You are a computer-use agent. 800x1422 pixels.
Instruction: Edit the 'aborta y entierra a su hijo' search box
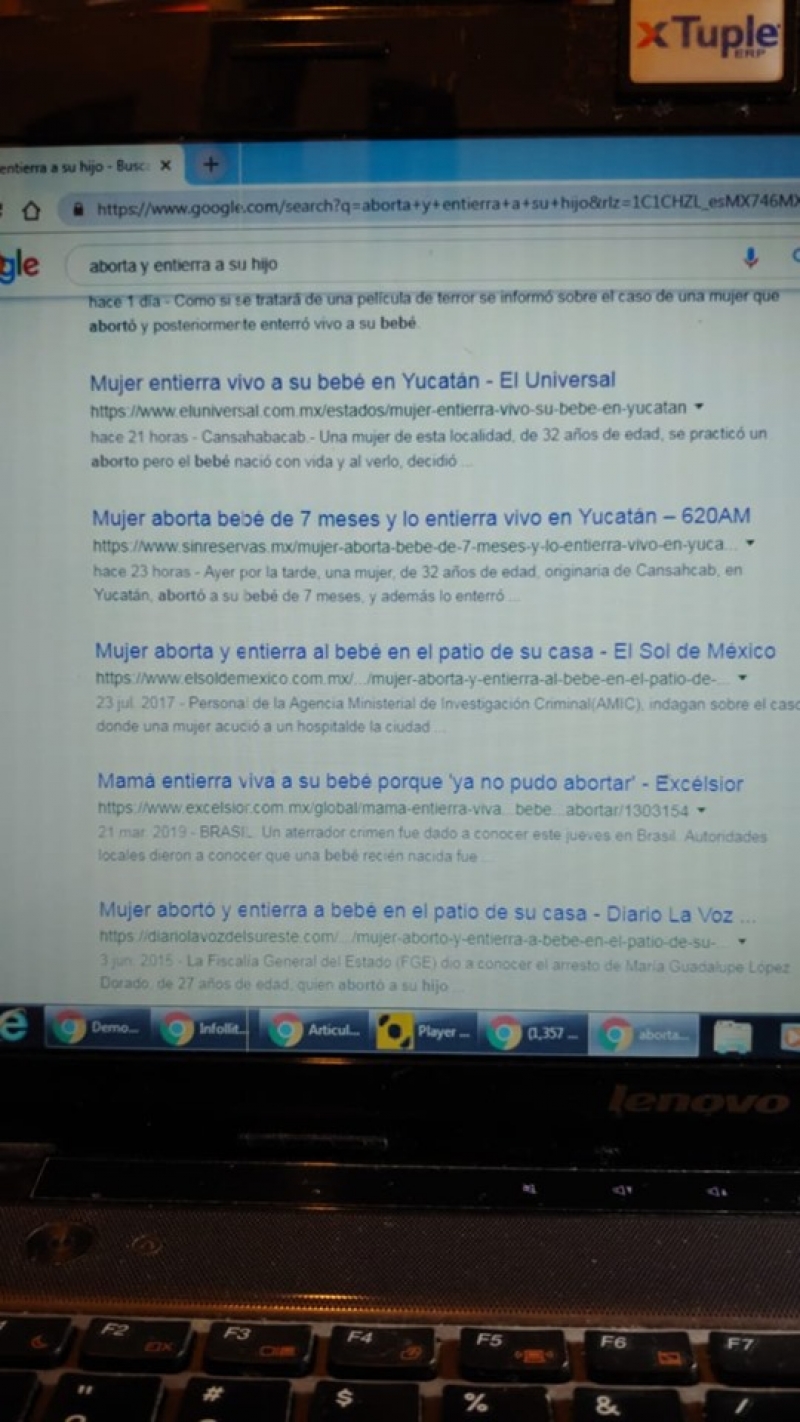[400, 265]
